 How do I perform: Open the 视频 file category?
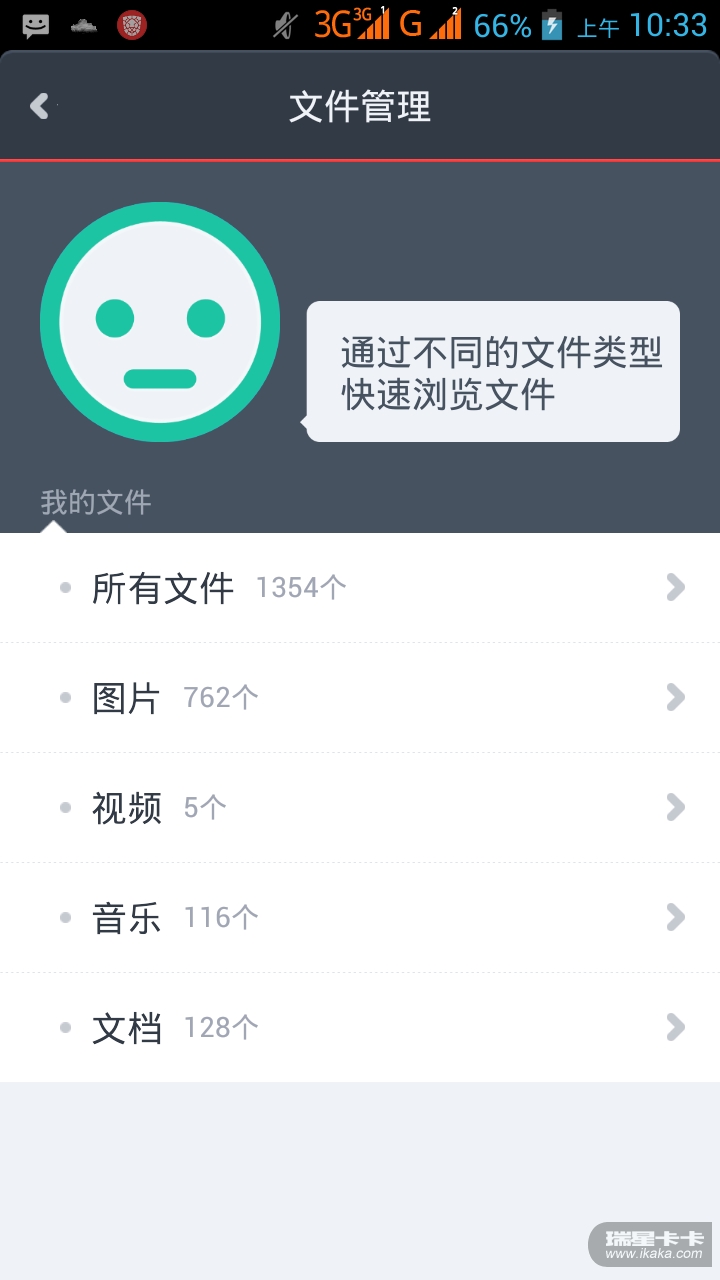pyautogui.click(x=360, y=808)
